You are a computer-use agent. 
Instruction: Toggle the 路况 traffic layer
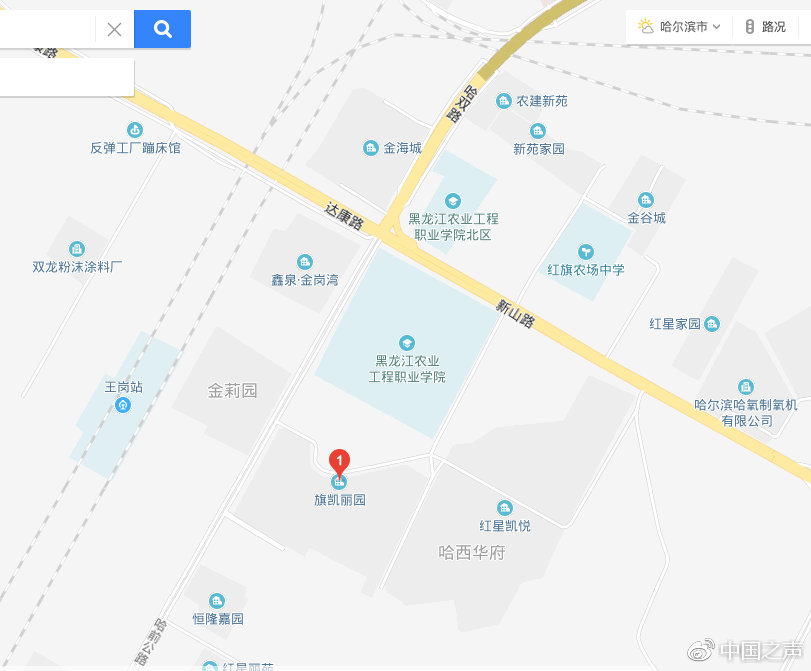(x=766, y=27)
